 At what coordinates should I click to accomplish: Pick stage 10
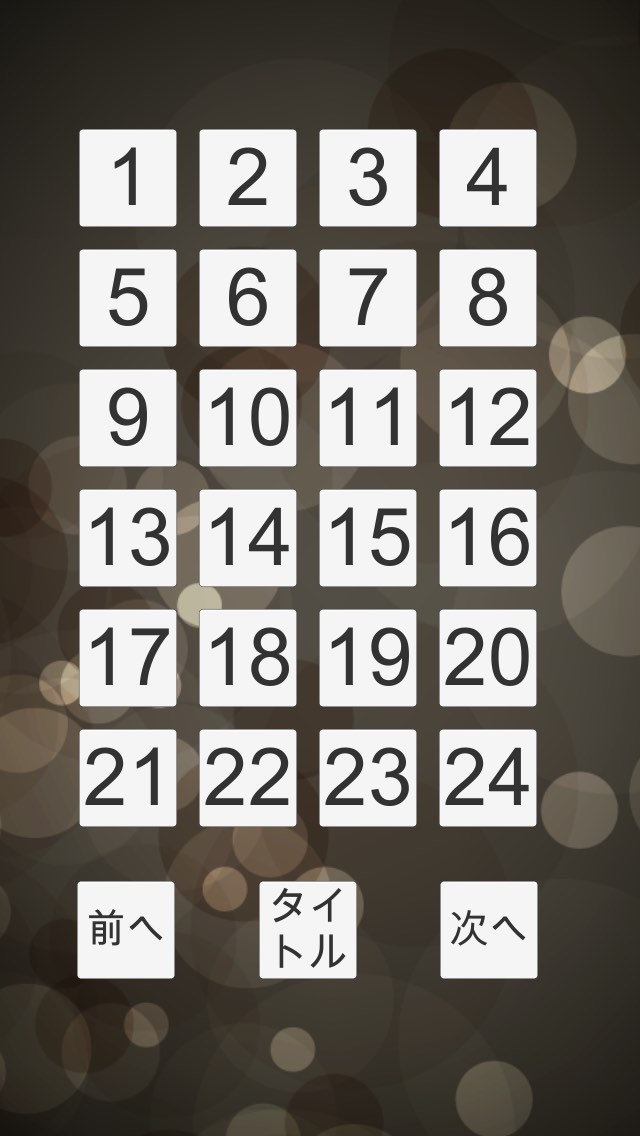tap(248, 418)
